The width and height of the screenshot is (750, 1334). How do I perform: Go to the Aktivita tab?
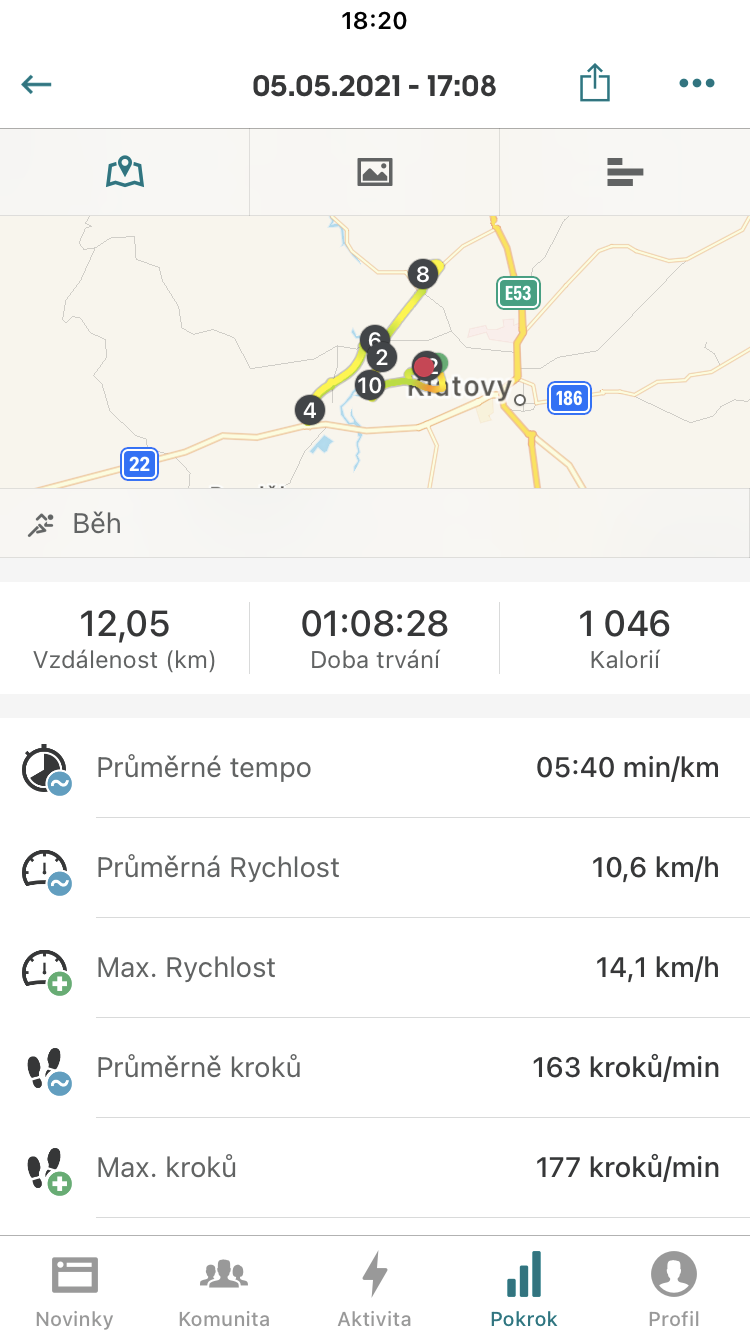coord(375,1290)
